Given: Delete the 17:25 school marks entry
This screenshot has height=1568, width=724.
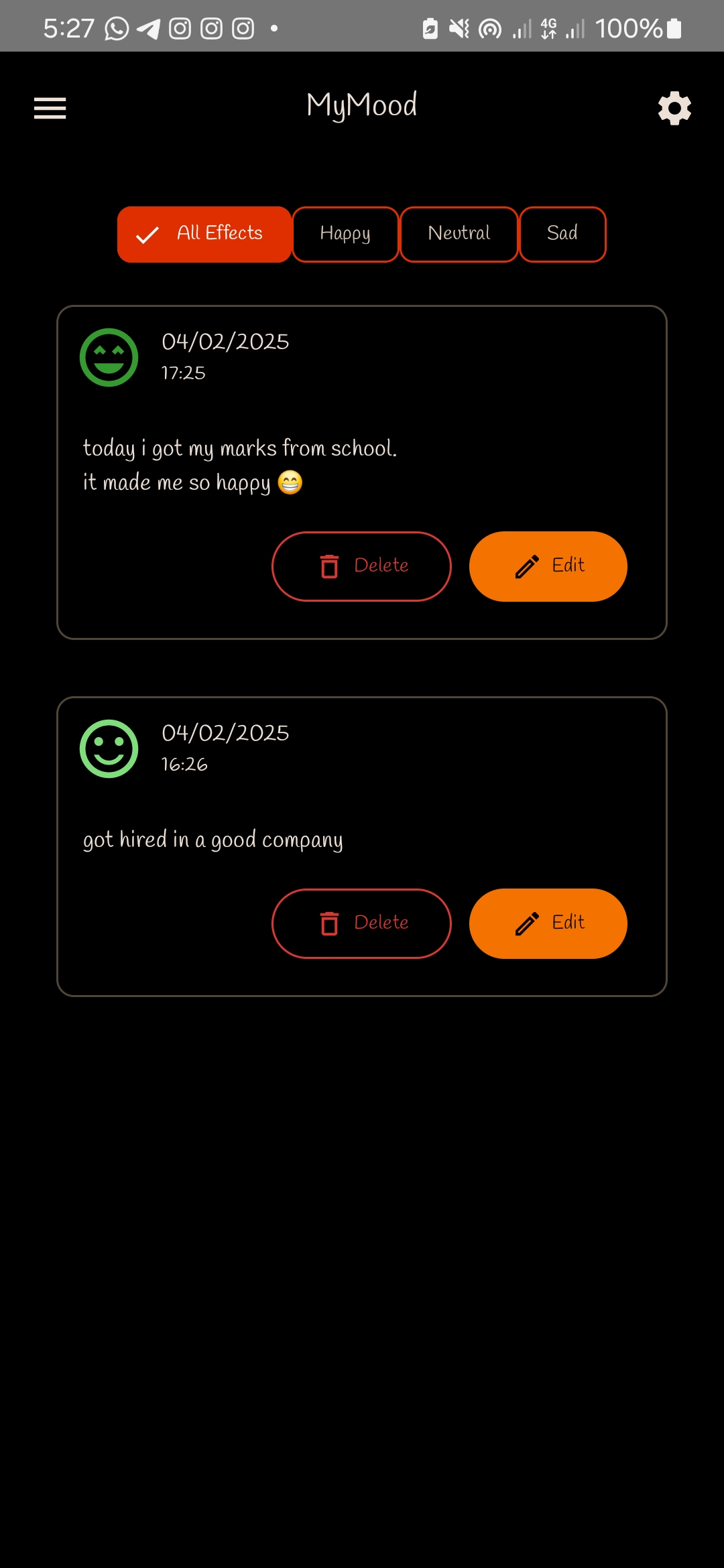Looking at the screenshot, I should [x=361, y=566].
